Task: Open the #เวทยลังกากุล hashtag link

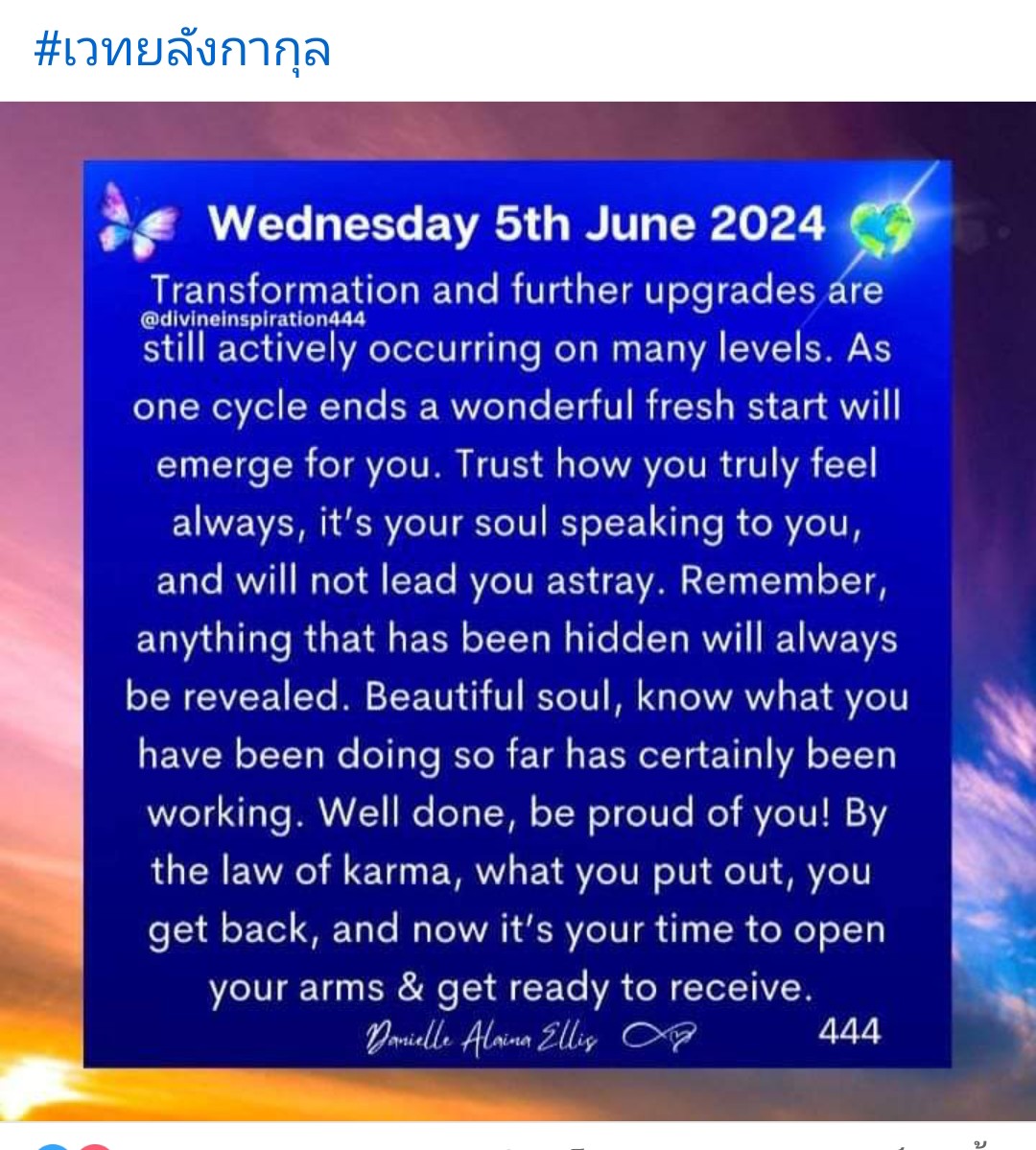Action: coord(182,51)
